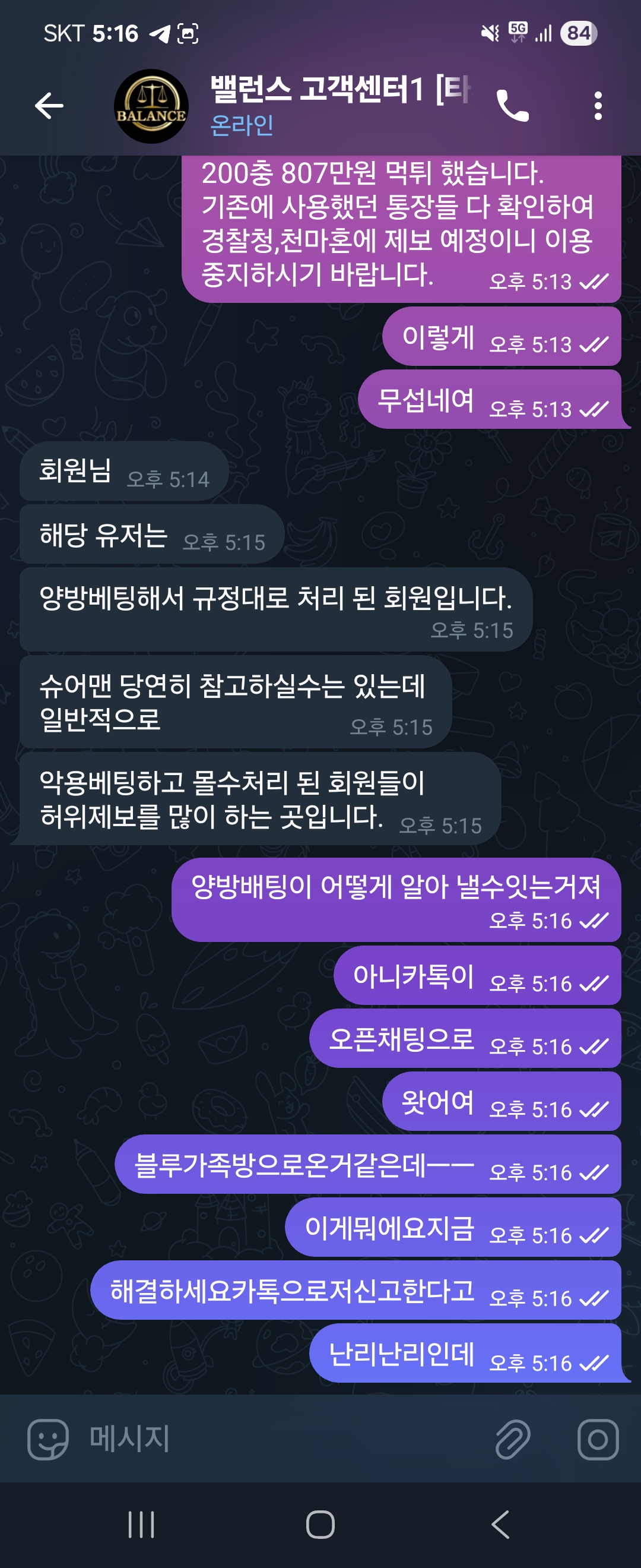This screenshot has width=641, height=1568.
Task: Open the emoji sticker picker
Action: pos(47,1440)
